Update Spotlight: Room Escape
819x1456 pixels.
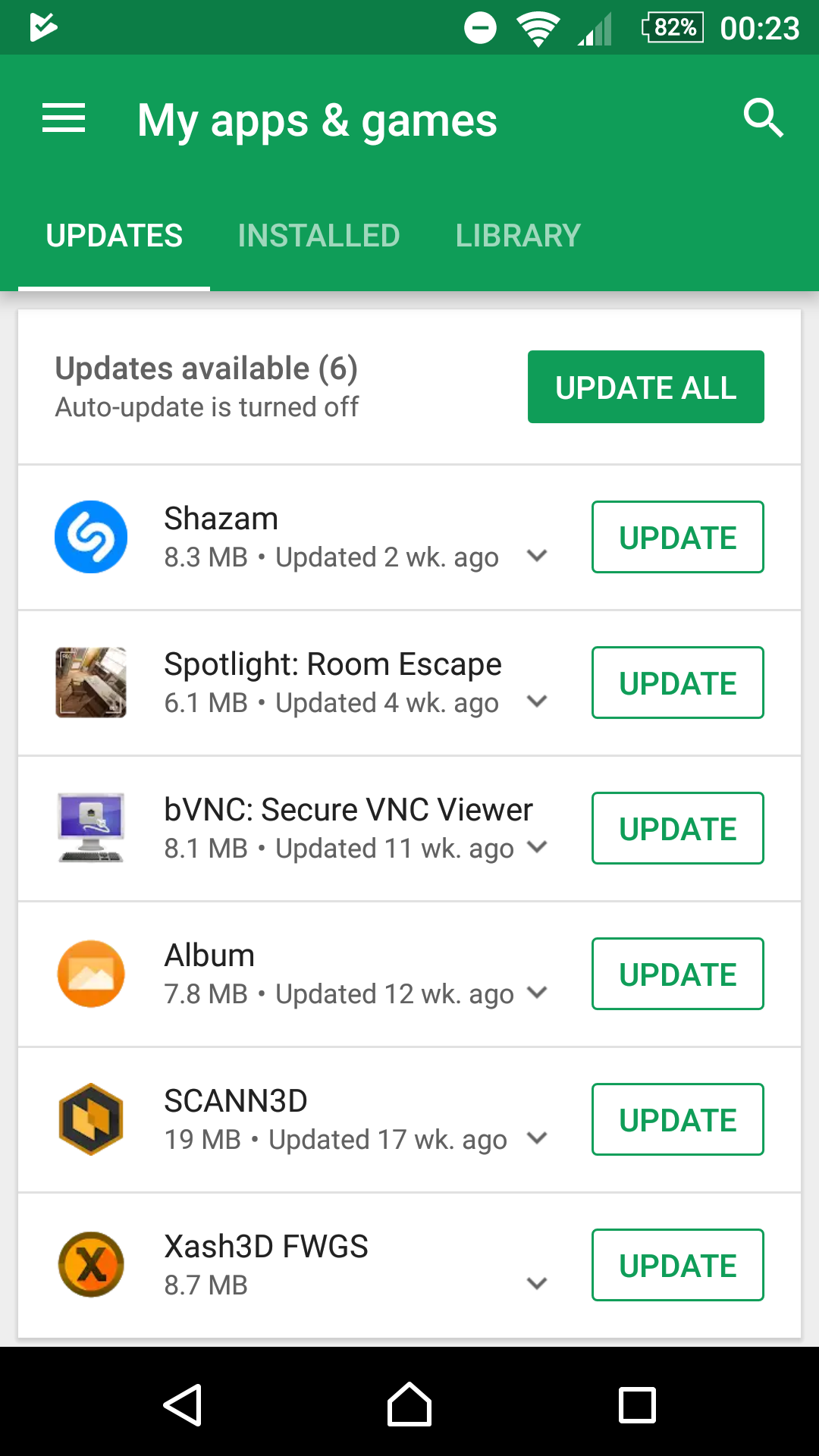click(x=677, y=682)
